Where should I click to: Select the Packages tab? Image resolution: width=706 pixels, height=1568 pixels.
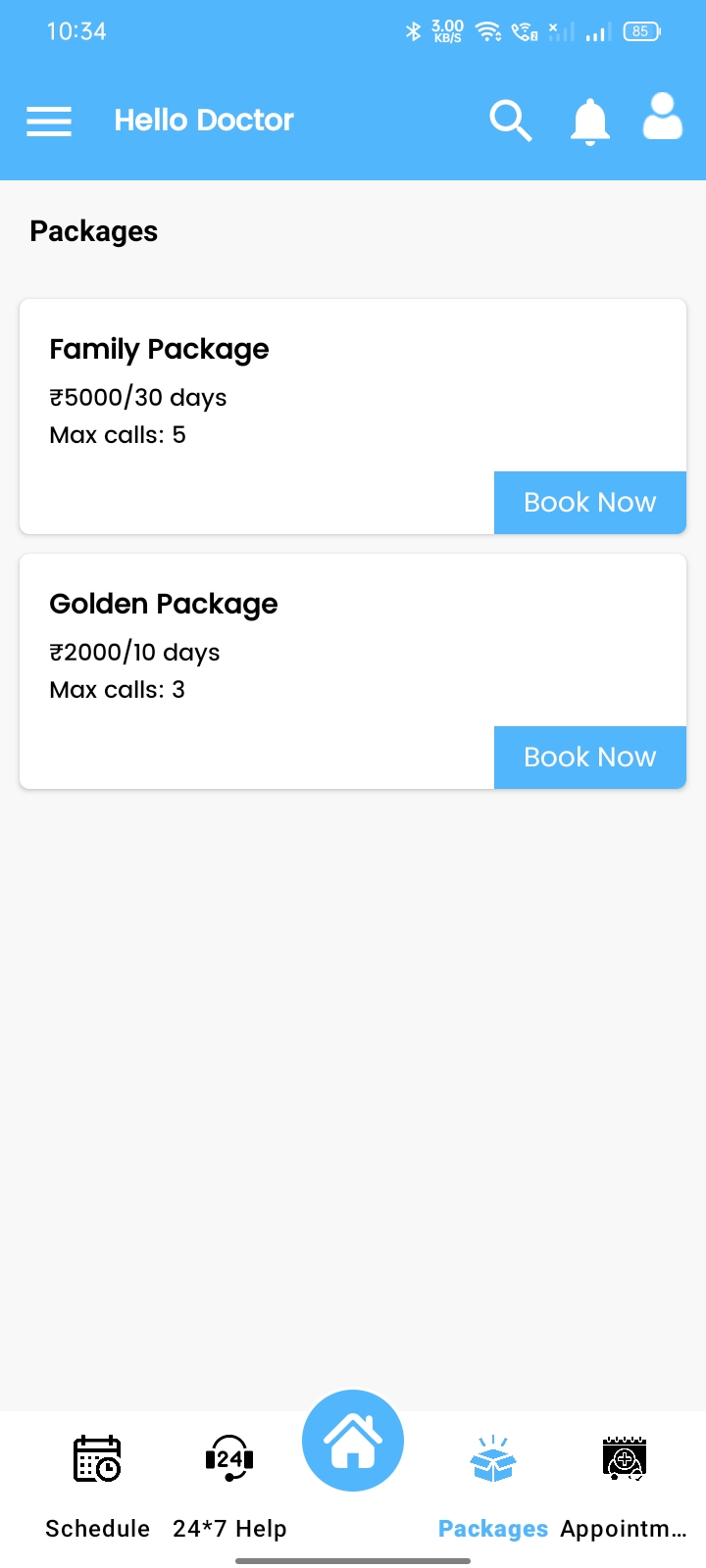coord(493,1486)
